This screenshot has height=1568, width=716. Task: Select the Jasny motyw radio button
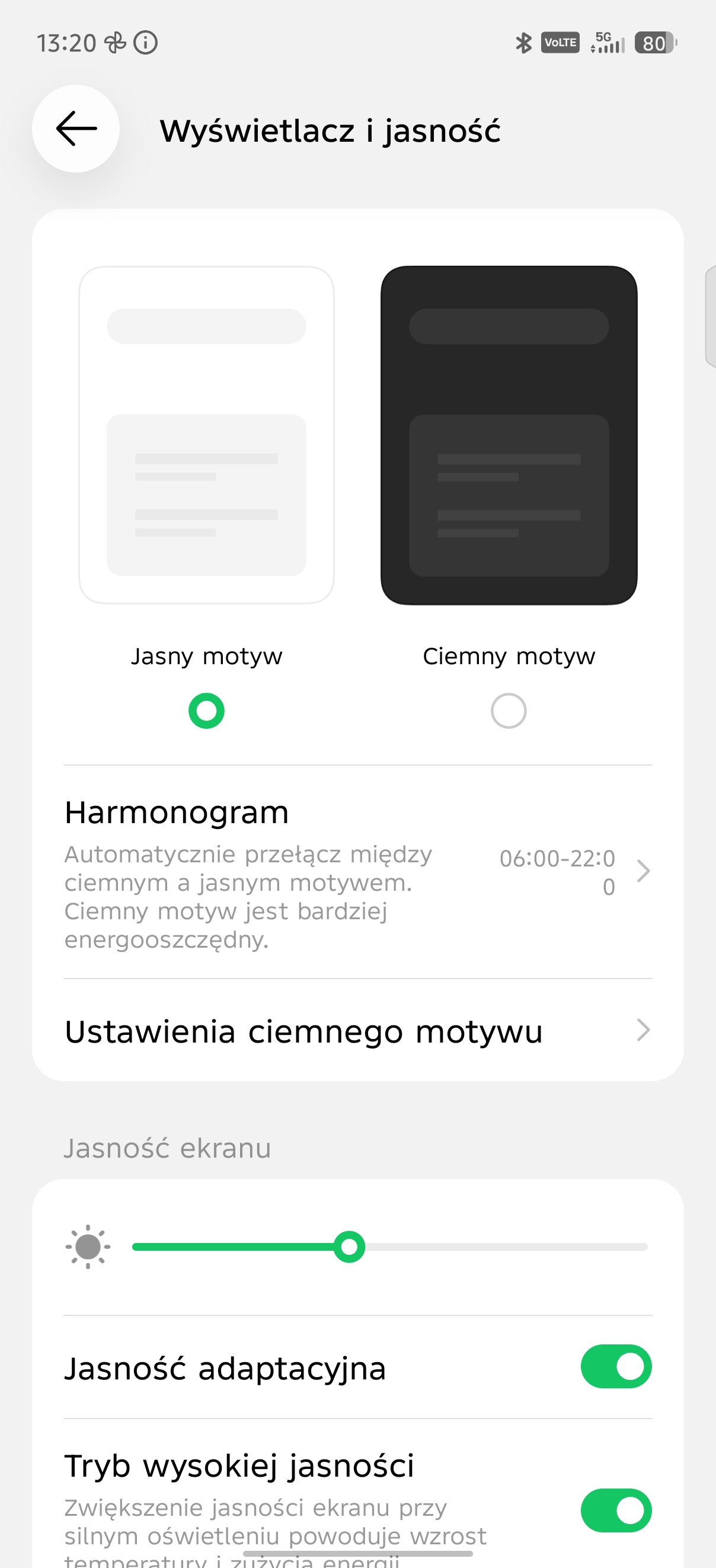click(x=206, y=710)
